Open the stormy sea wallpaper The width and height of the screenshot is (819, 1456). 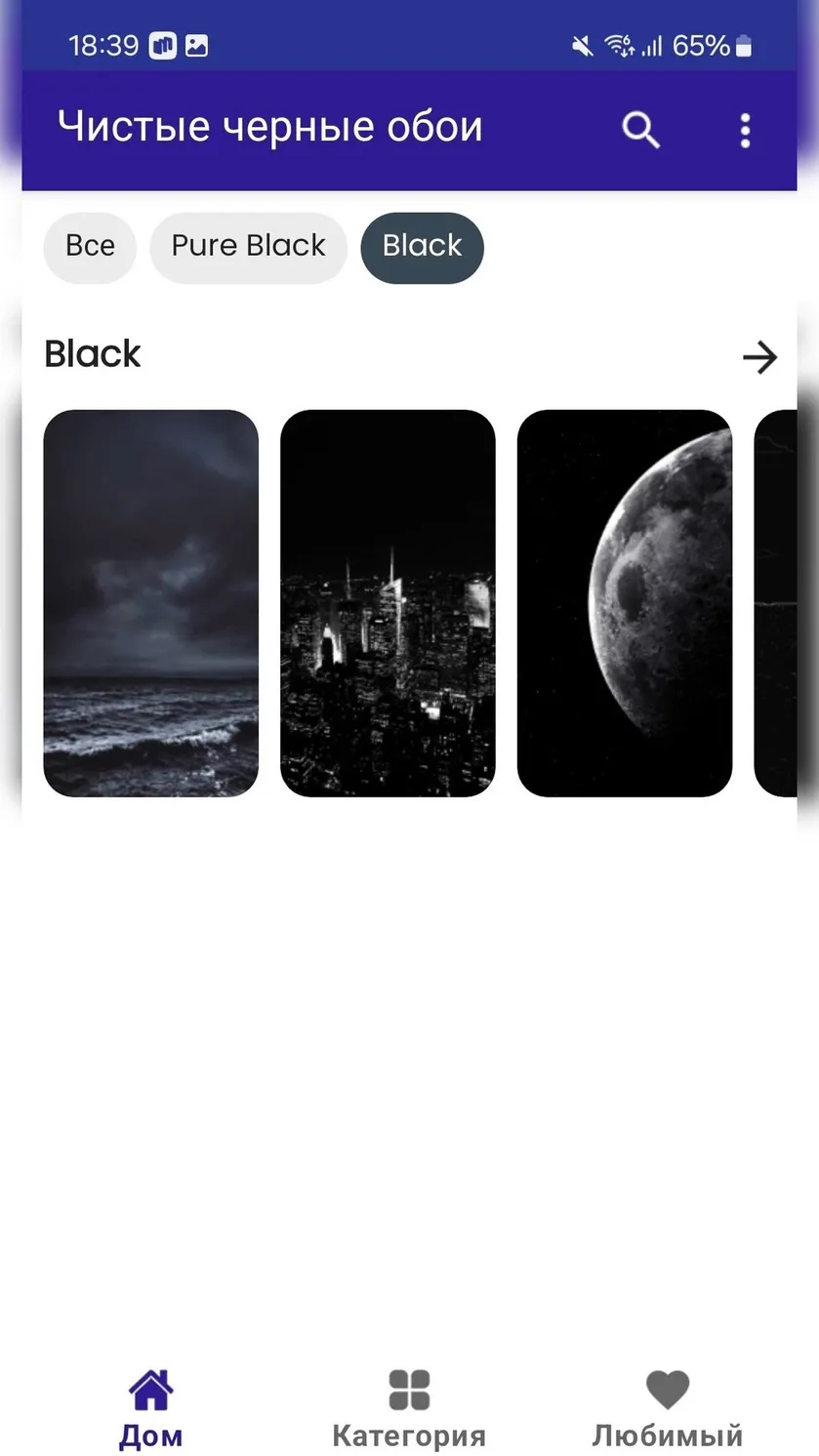151,603
